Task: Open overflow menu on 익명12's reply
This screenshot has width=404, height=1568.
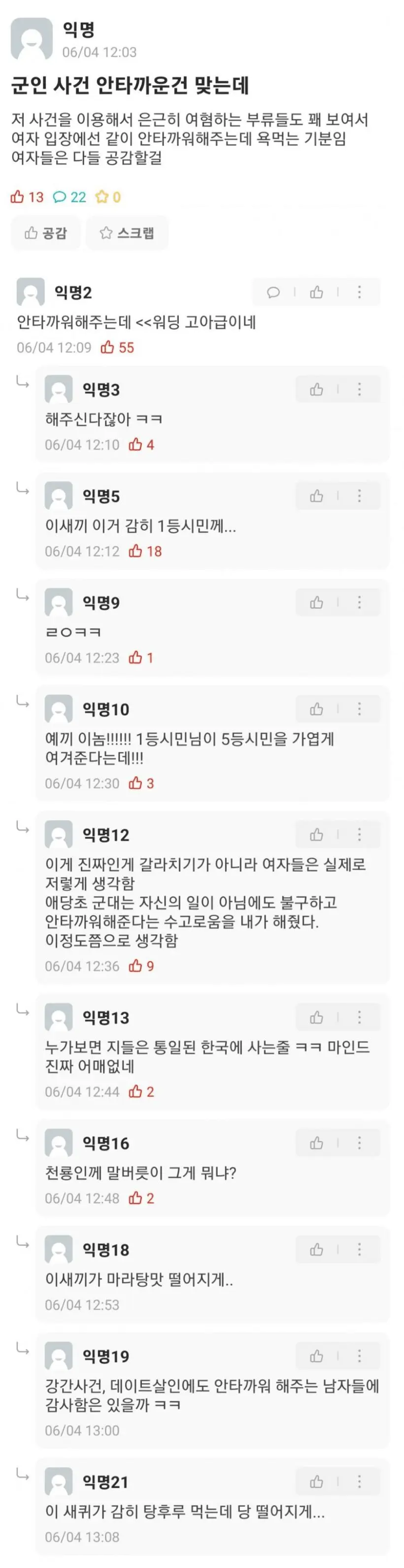Action: (360, 834)
